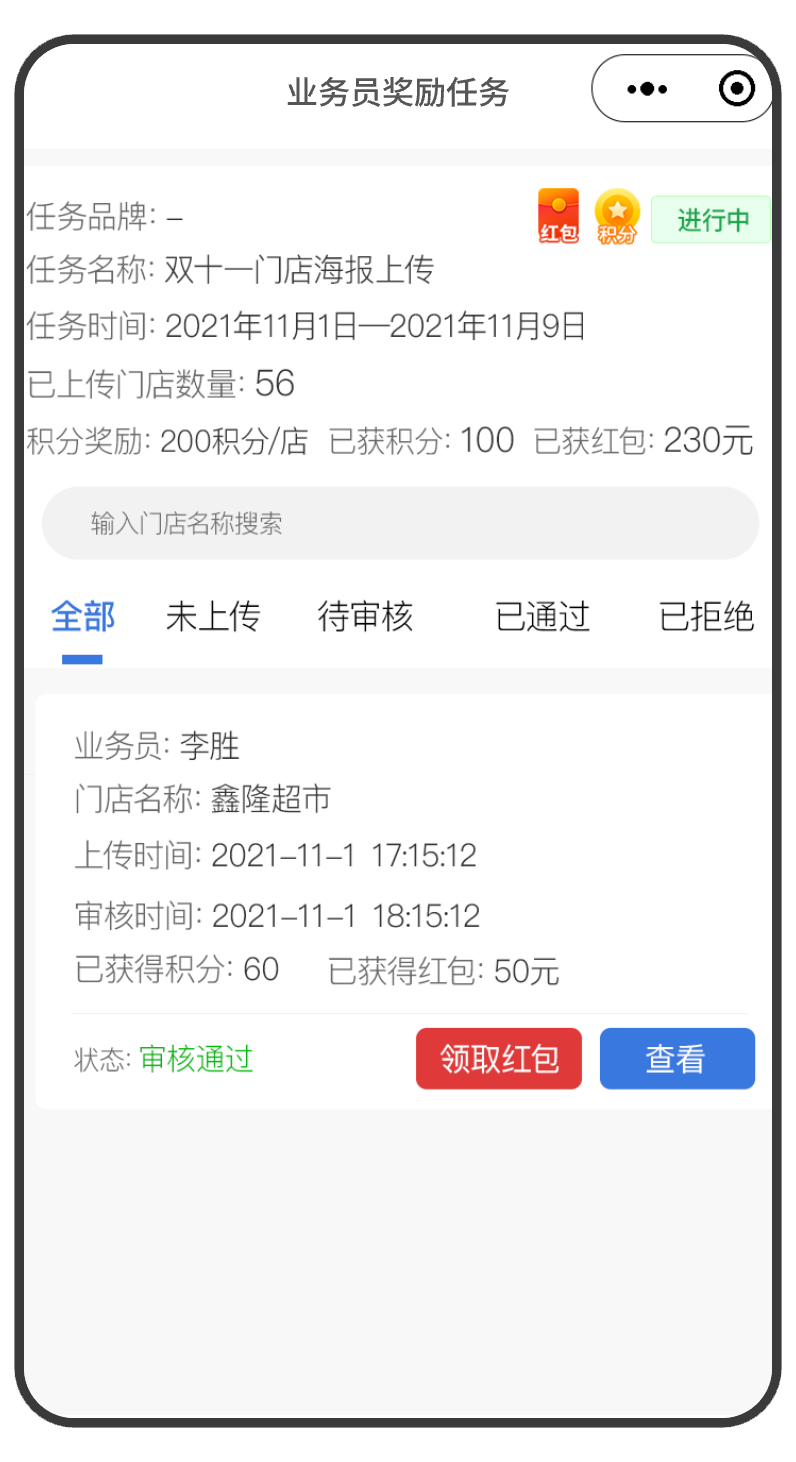Switch to the 全部 tab

[83, 617]
